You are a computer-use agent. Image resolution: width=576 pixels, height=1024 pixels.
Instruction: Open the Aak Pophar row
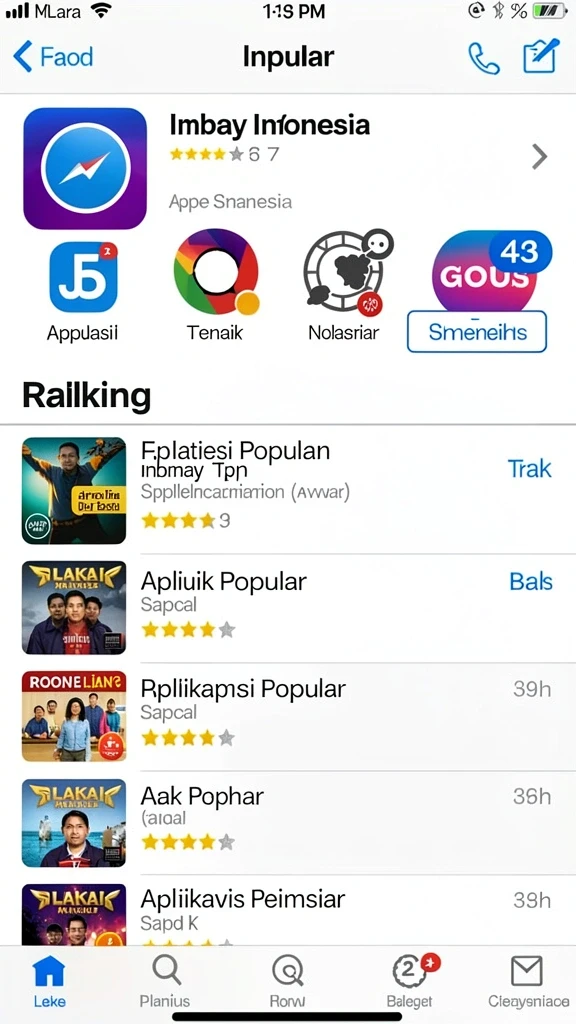click(x=287, y=823)
